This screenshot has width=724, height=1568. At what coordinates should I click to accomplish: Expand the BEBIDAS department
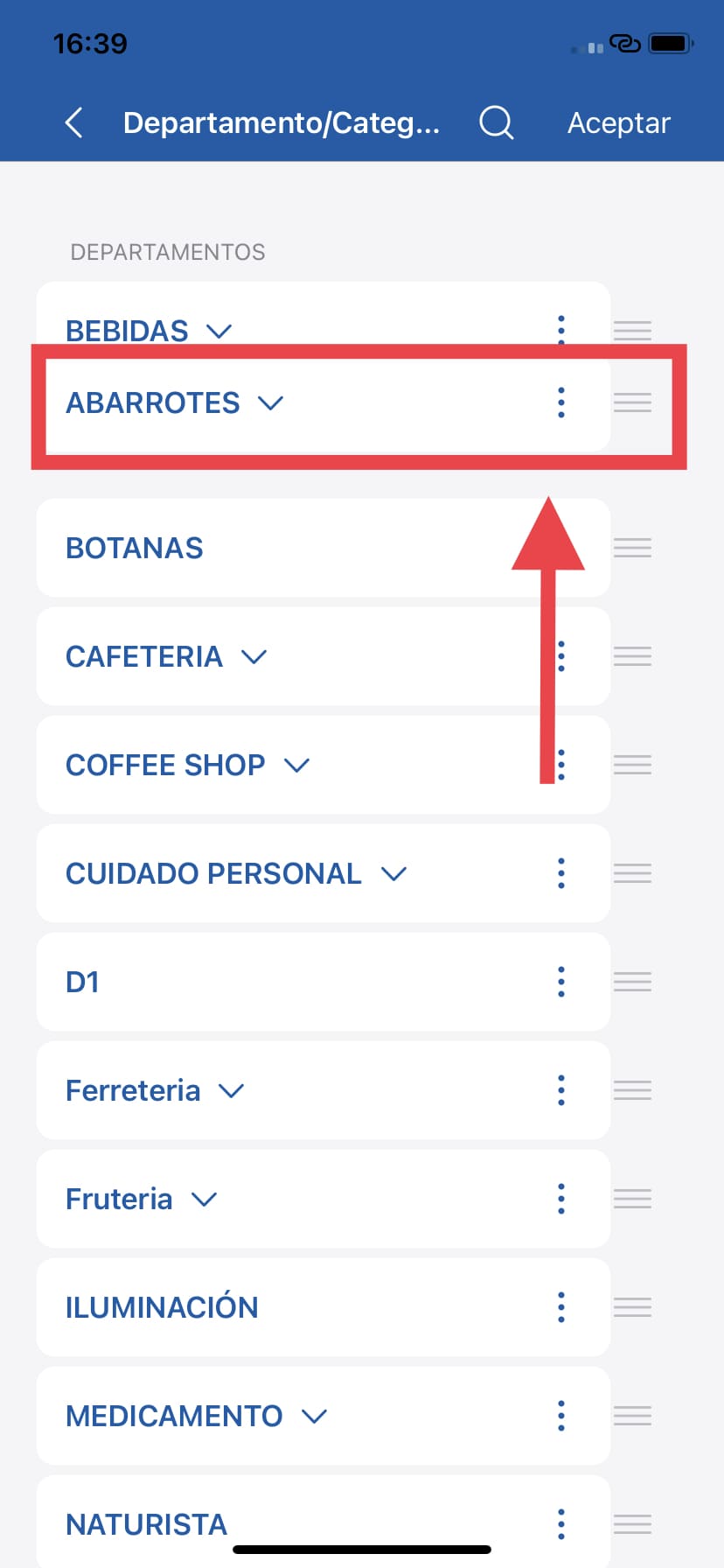click(219, 331)
